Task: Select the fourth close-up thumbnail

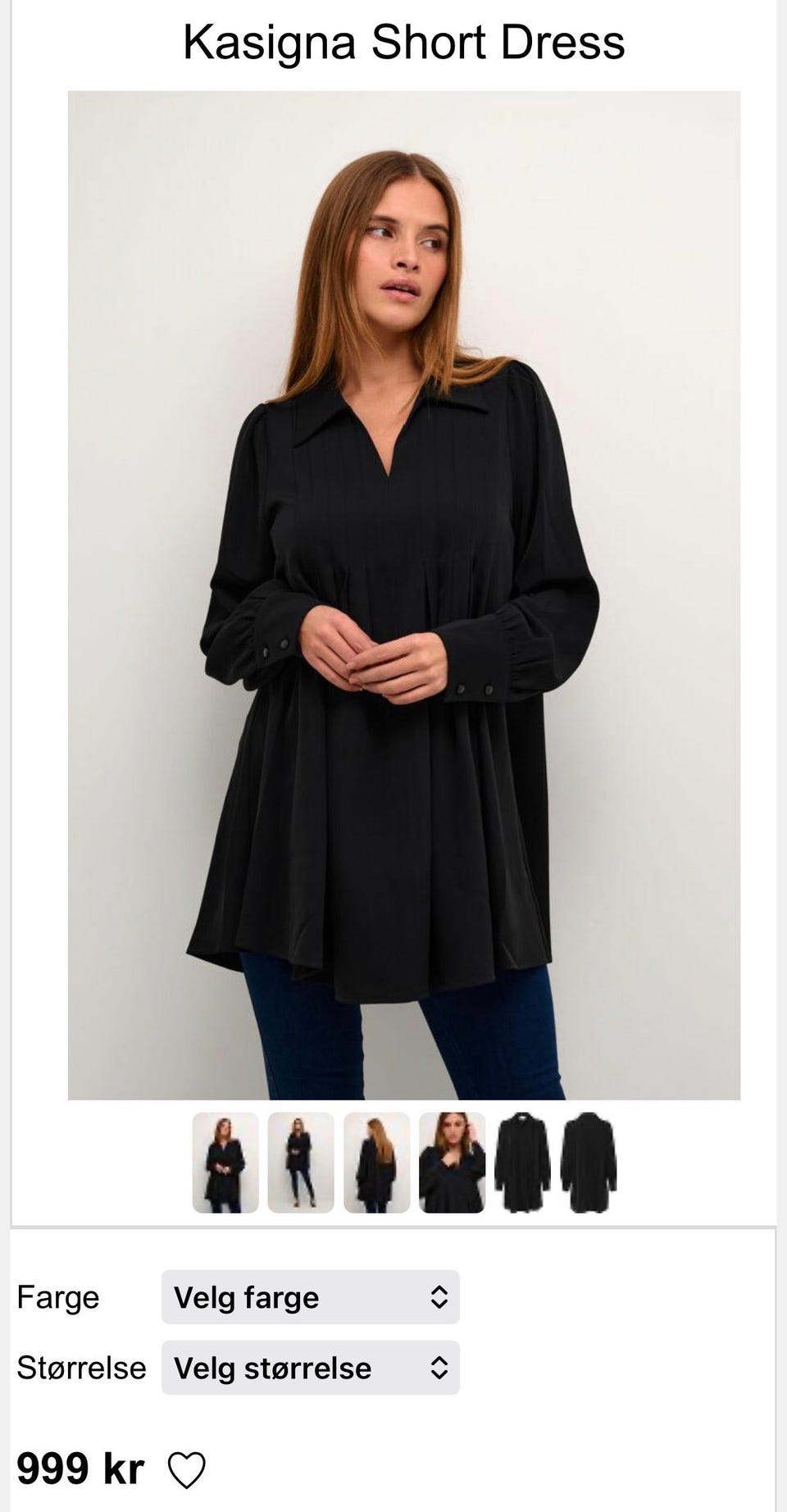Action: tap(452, 1163)
